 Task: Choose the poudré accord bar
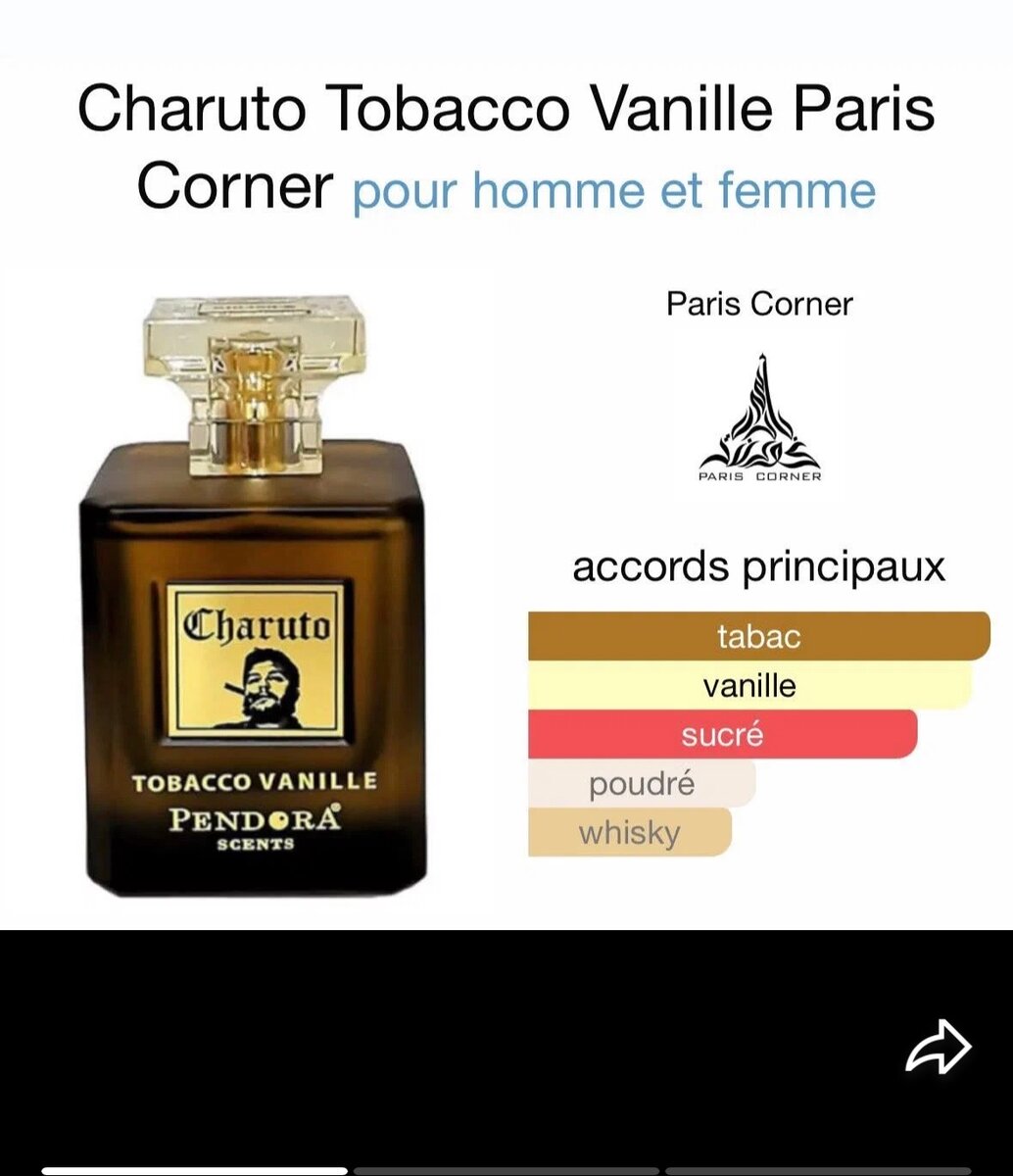(x=643, y=784)
